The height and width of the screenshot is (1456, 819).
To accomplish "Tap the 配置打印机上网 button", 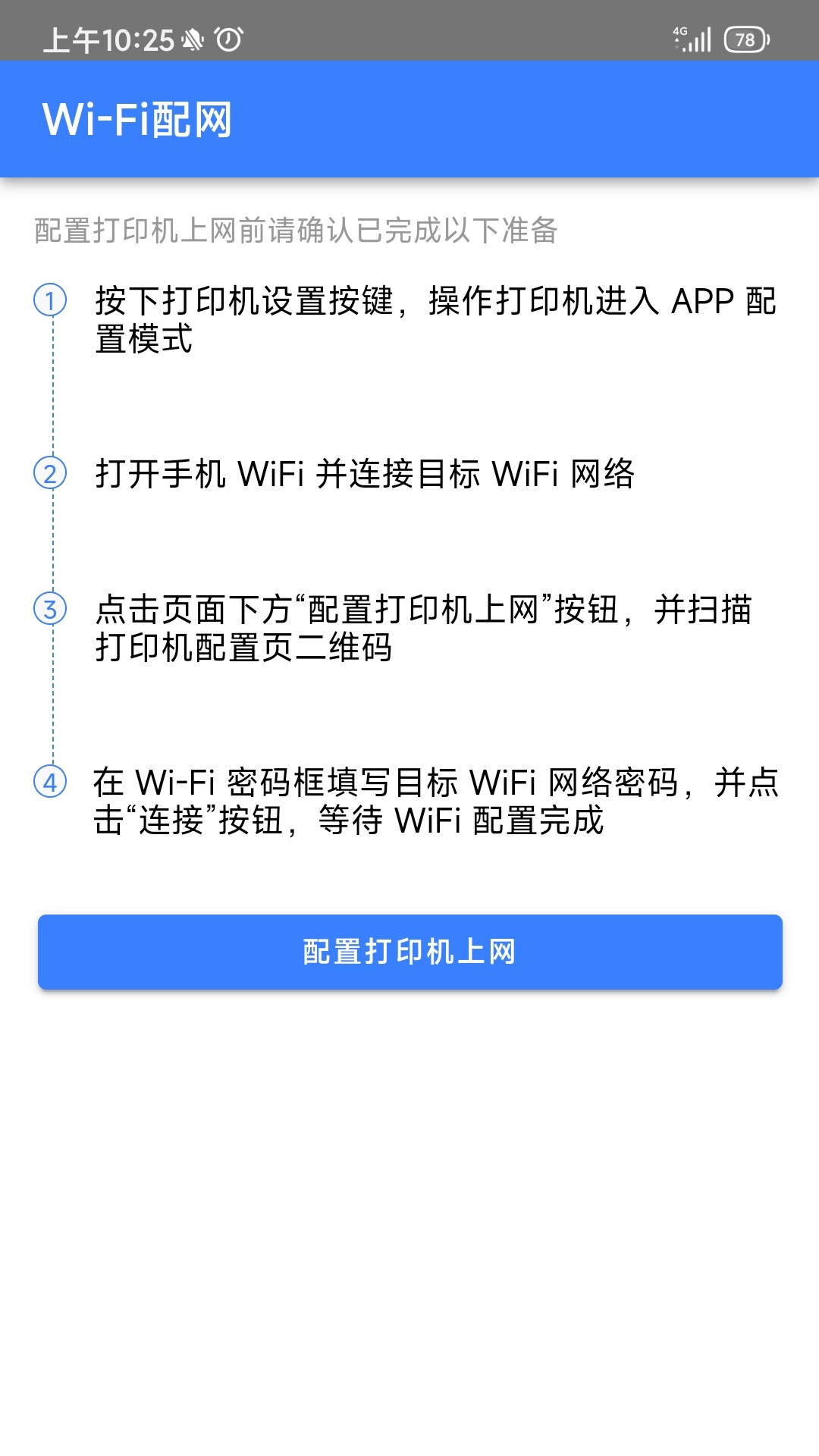I will [x=409, y=952].
